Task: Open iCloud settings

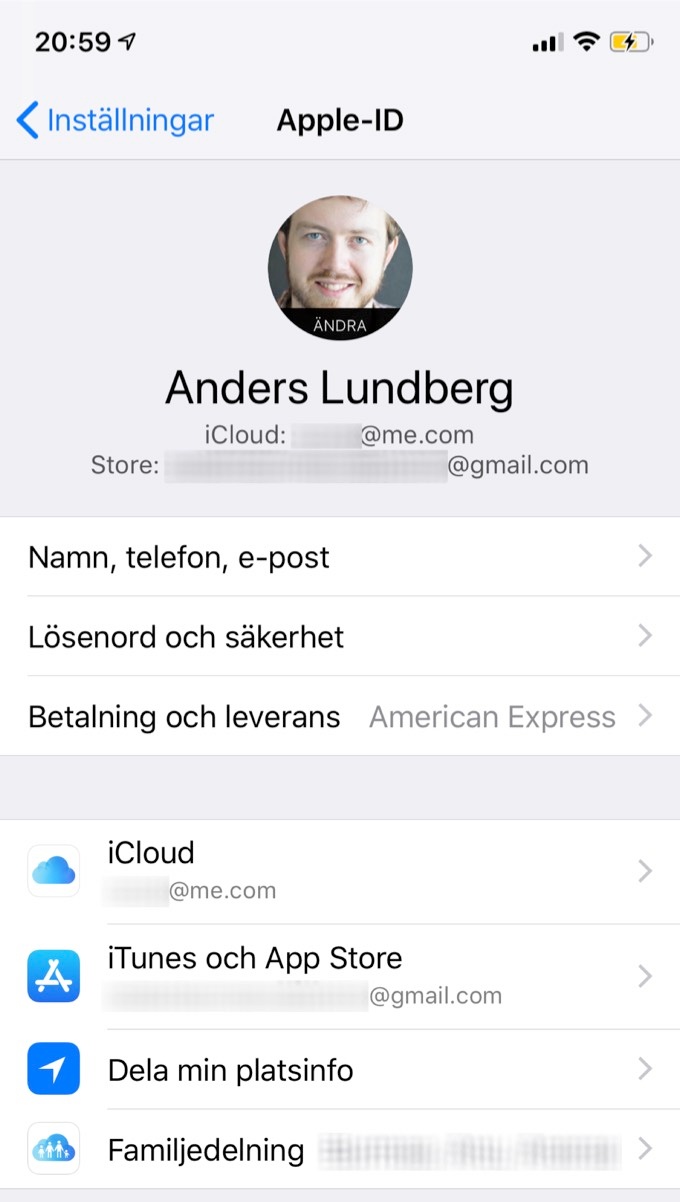Action: point(340,871)
